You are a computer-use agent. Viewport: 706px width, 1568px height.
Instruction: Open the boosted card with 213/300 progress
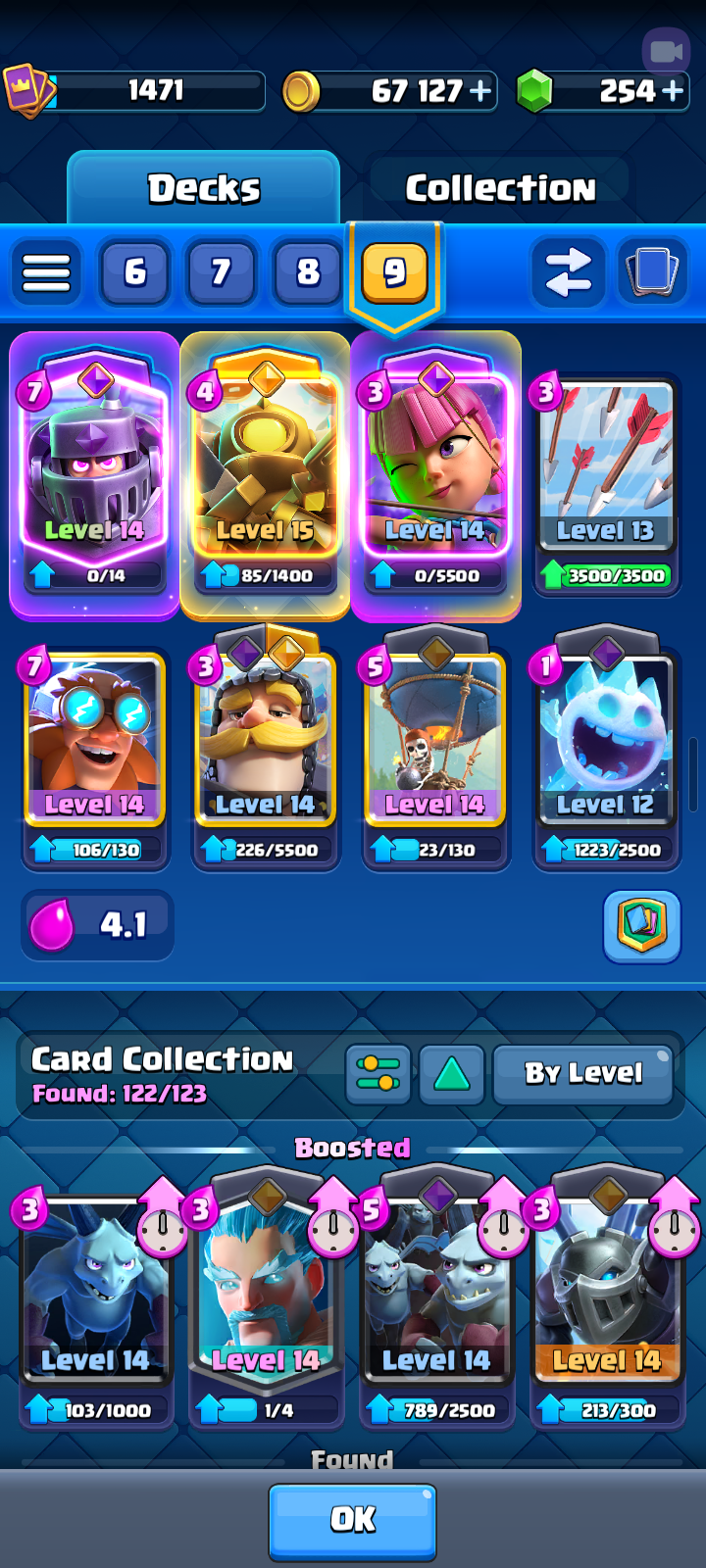pos(606,1301)
